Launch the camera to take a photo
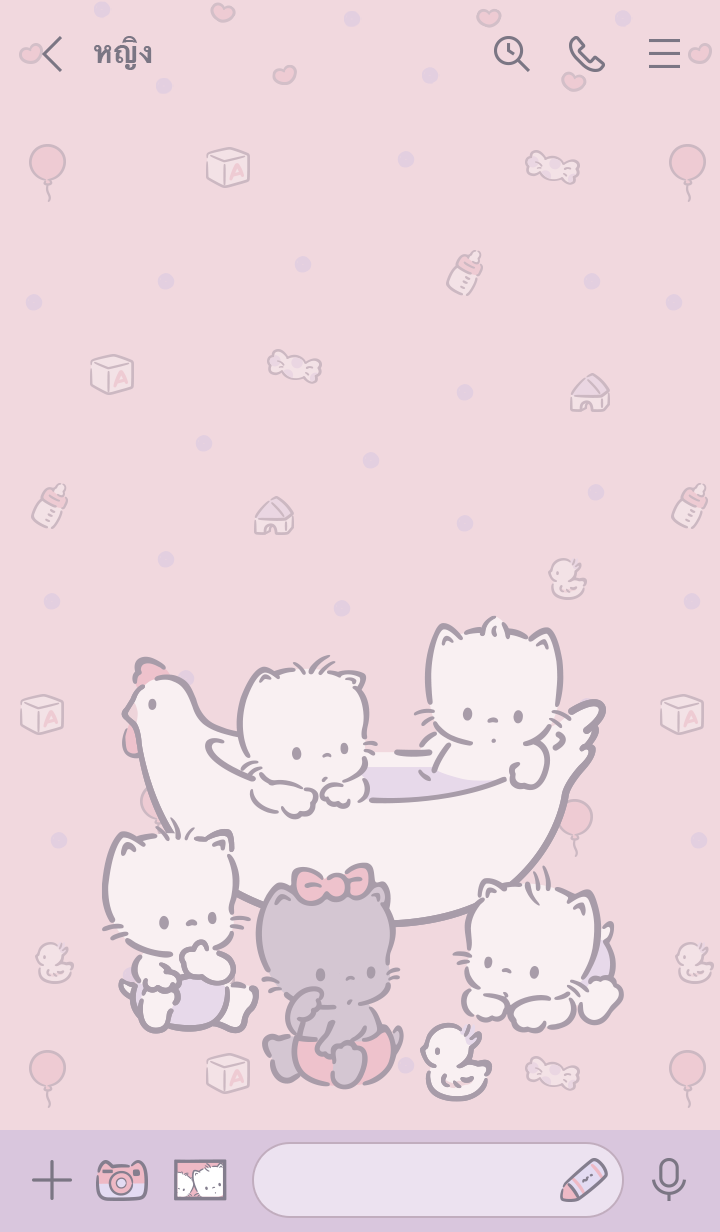 [x=122, y=1180]
